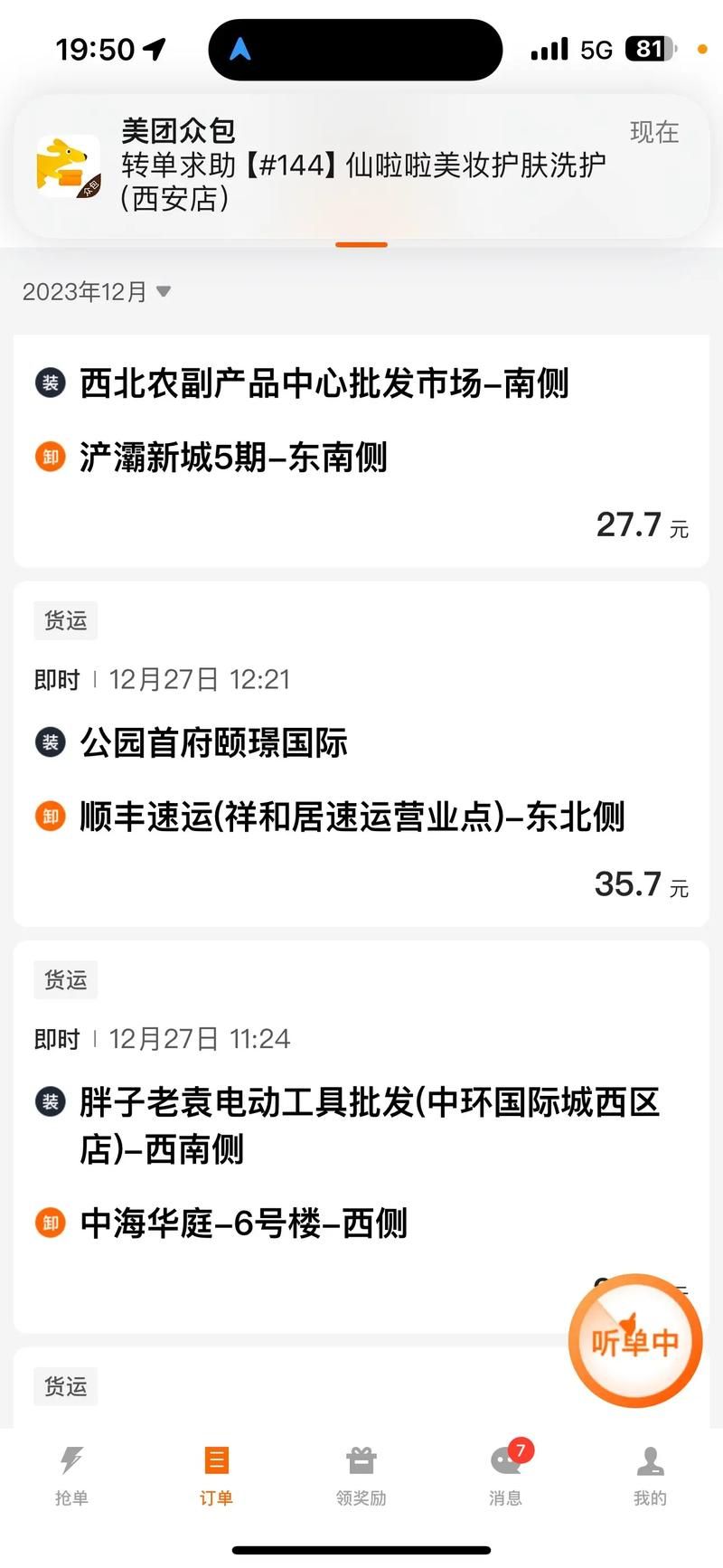Image resolution: width=723 pixels, height=1568 pixels.
Task: Open the 胖子老袁电动工具批发 order card
Action: pyautogui.click(x=361, y=1135)
